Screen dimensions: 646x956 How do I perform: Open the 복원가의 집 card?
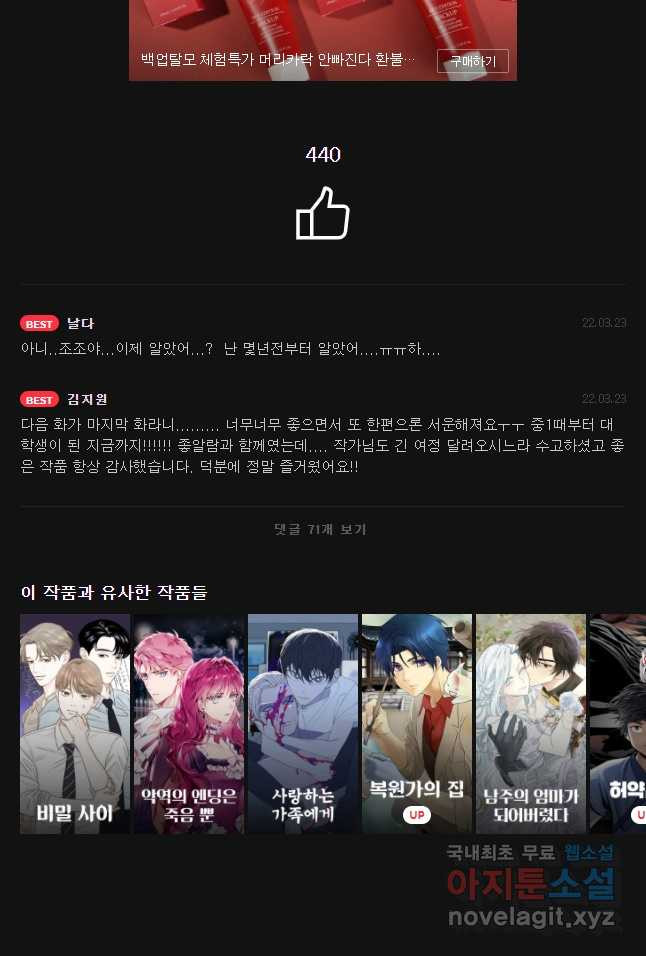(x=417, y=723)
